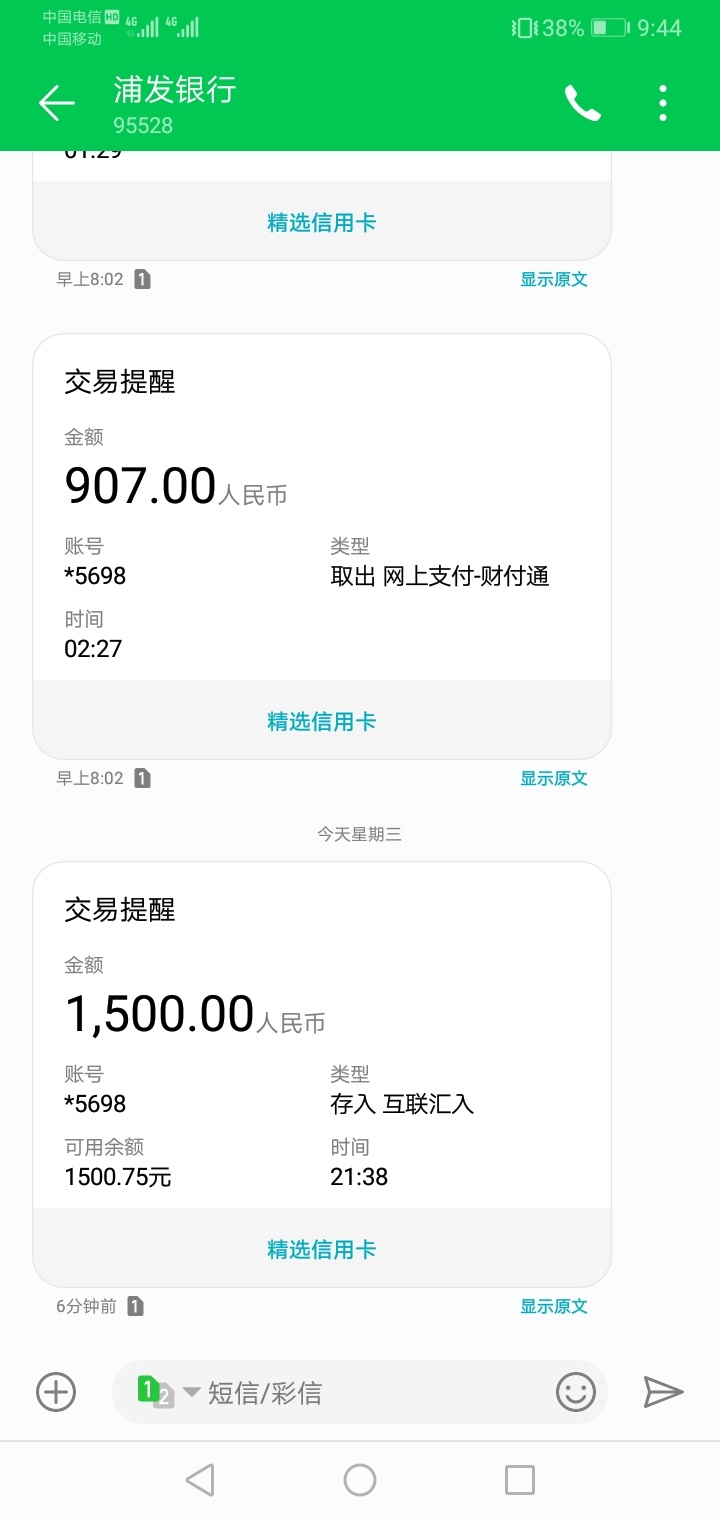
Task: Open the overflow menu in the header
Action: 663,103
